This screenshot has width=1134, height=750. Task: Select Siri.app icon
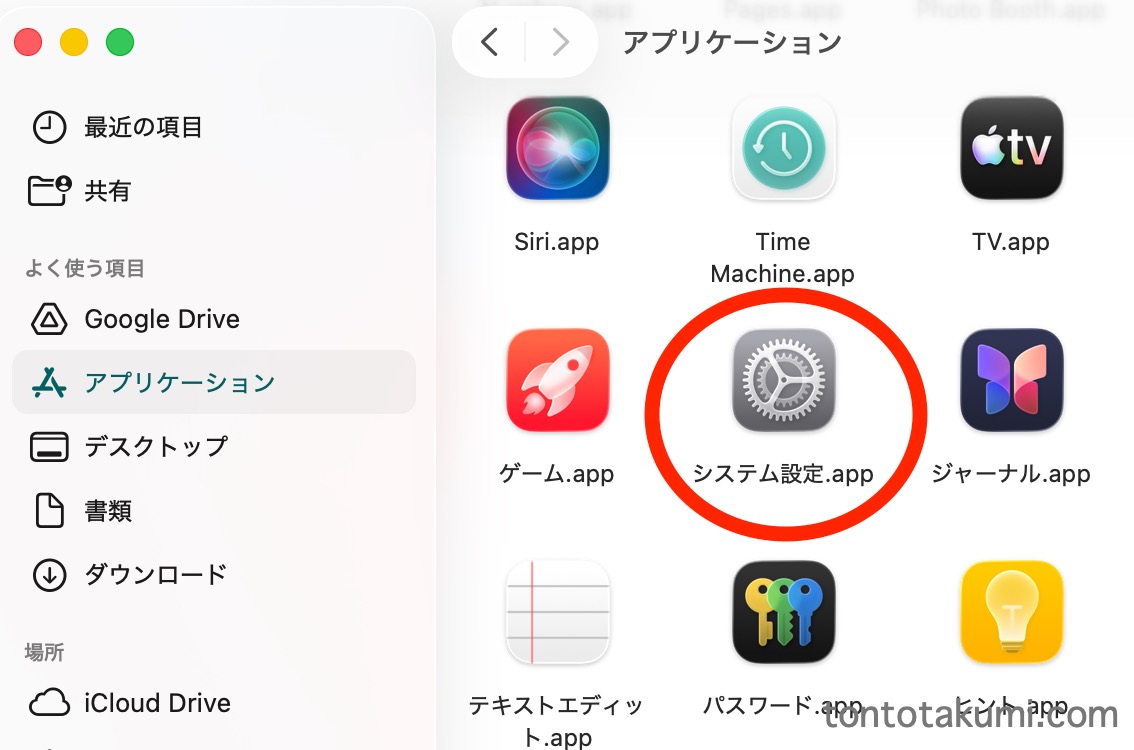pos(557,148)
